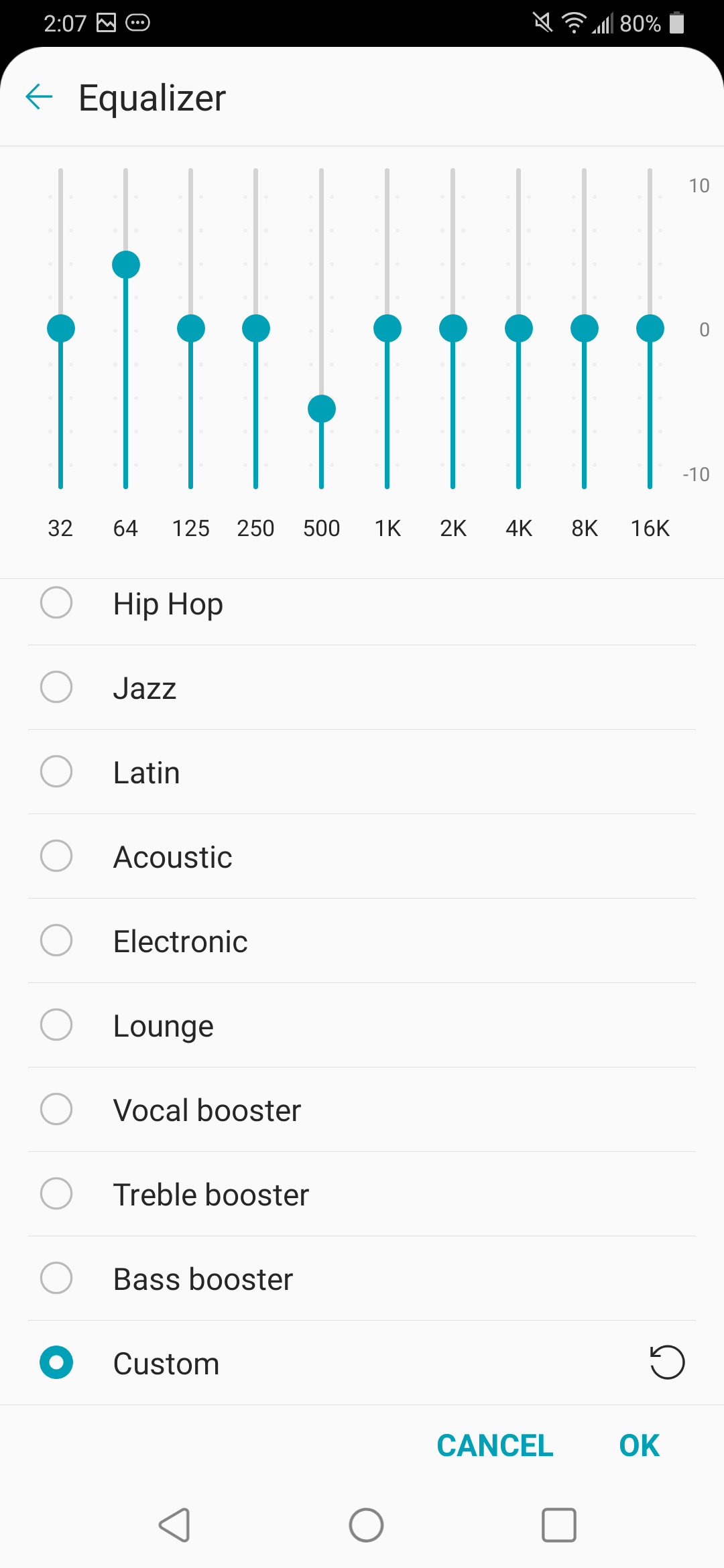This screenshot has width=724, height=1568.
Task: Go to the home screen
Action: pyautogui.click(x=366, y=1525)
